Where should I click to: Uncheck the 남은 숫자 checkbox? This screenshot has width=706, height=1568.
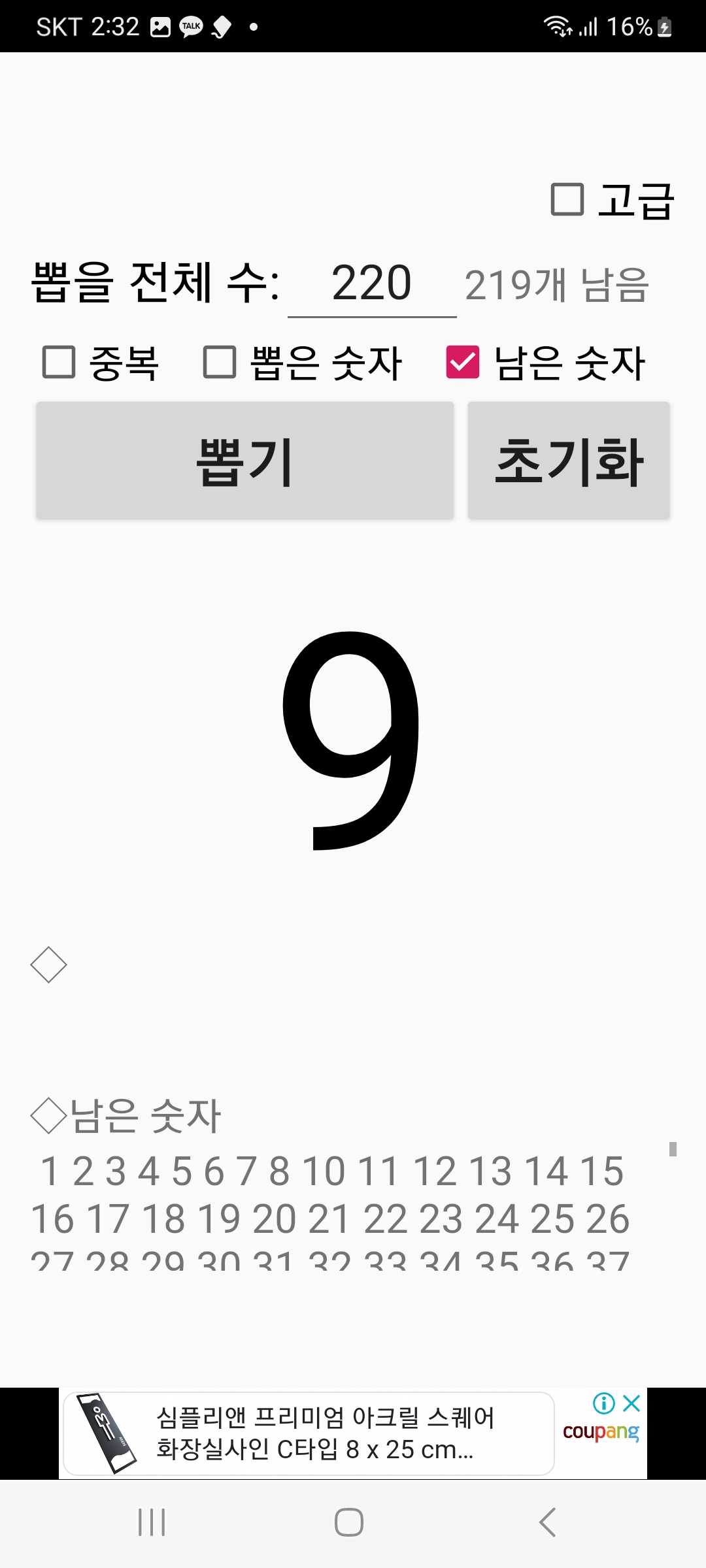click(x=463, y=362)
